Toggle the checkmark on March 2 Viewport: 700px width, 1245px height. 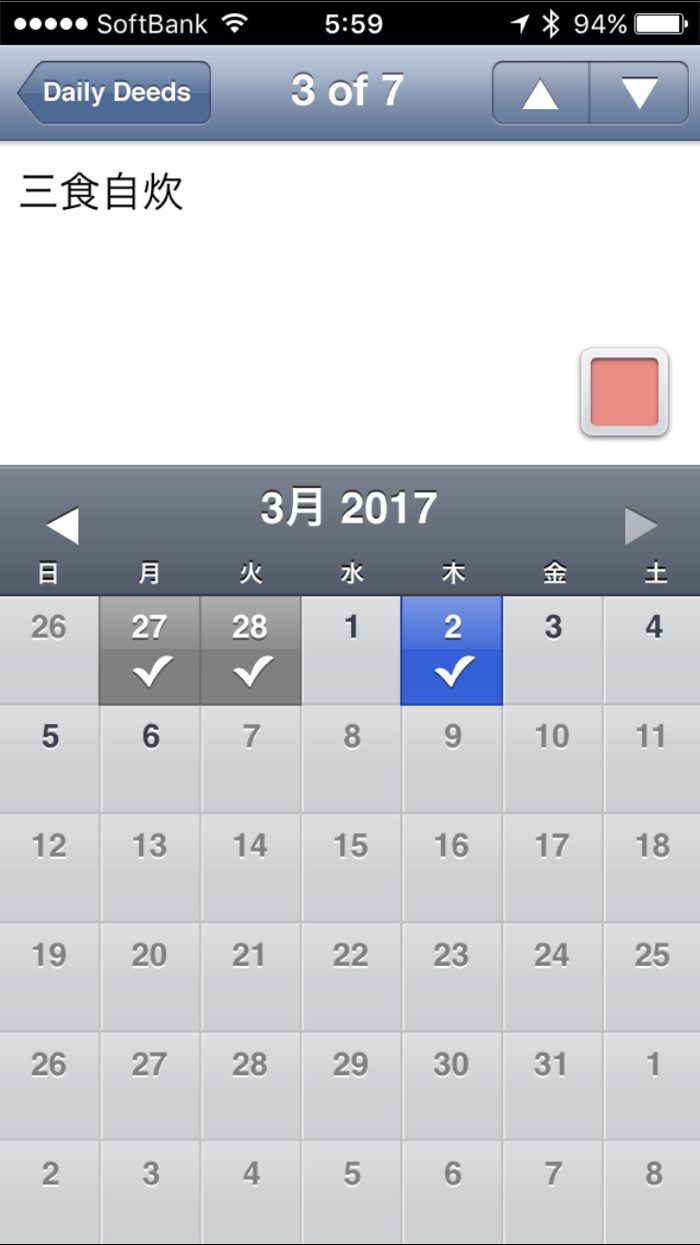[452, 651]
